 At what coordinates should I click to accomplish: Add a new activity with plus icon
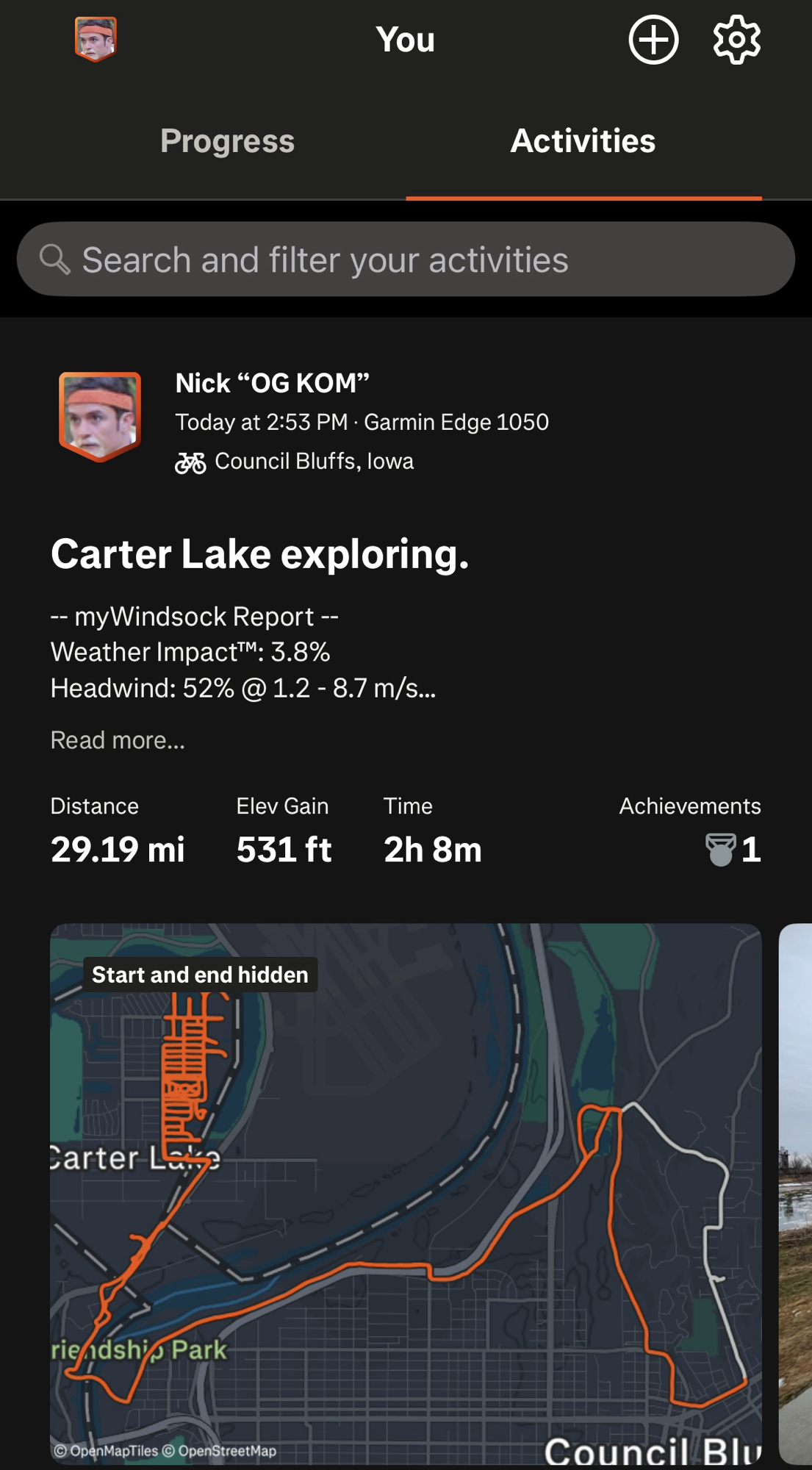click(x=653, y=40)
